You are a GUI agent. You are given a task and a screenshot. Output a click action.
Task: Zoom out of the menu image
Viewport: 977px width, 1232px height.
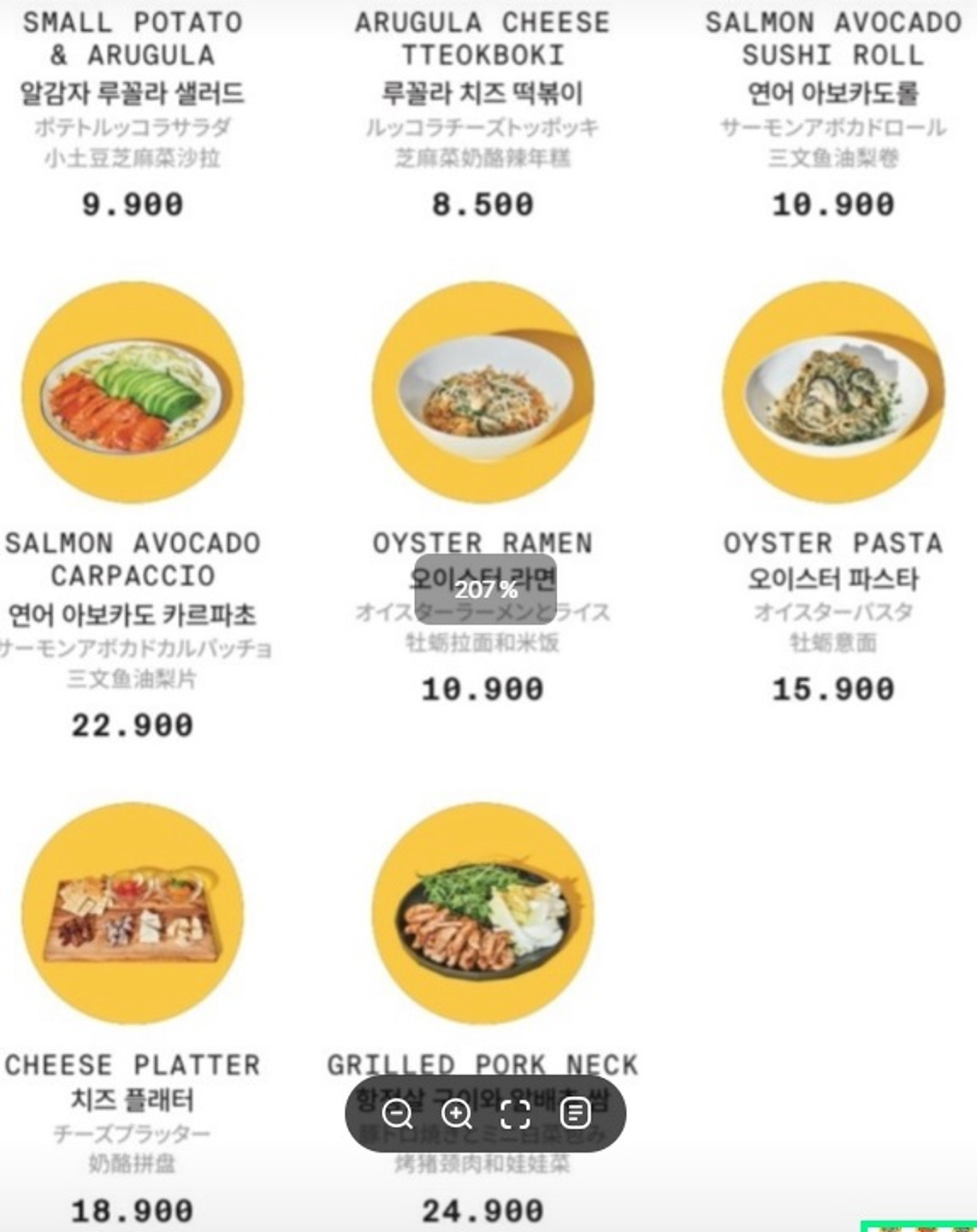click(398, 1114)
